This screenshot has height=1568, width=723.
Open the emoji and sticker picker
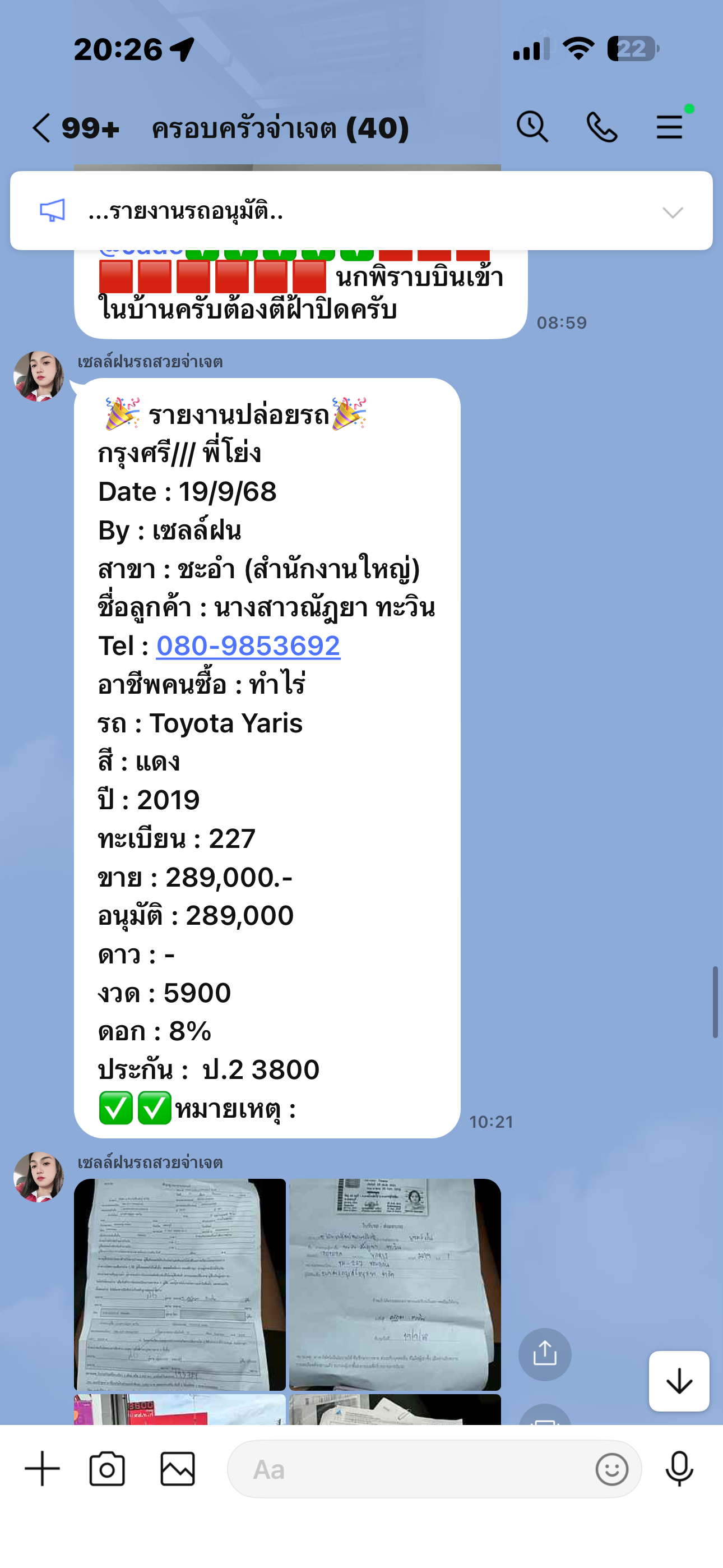click(x=611, y=1469)
